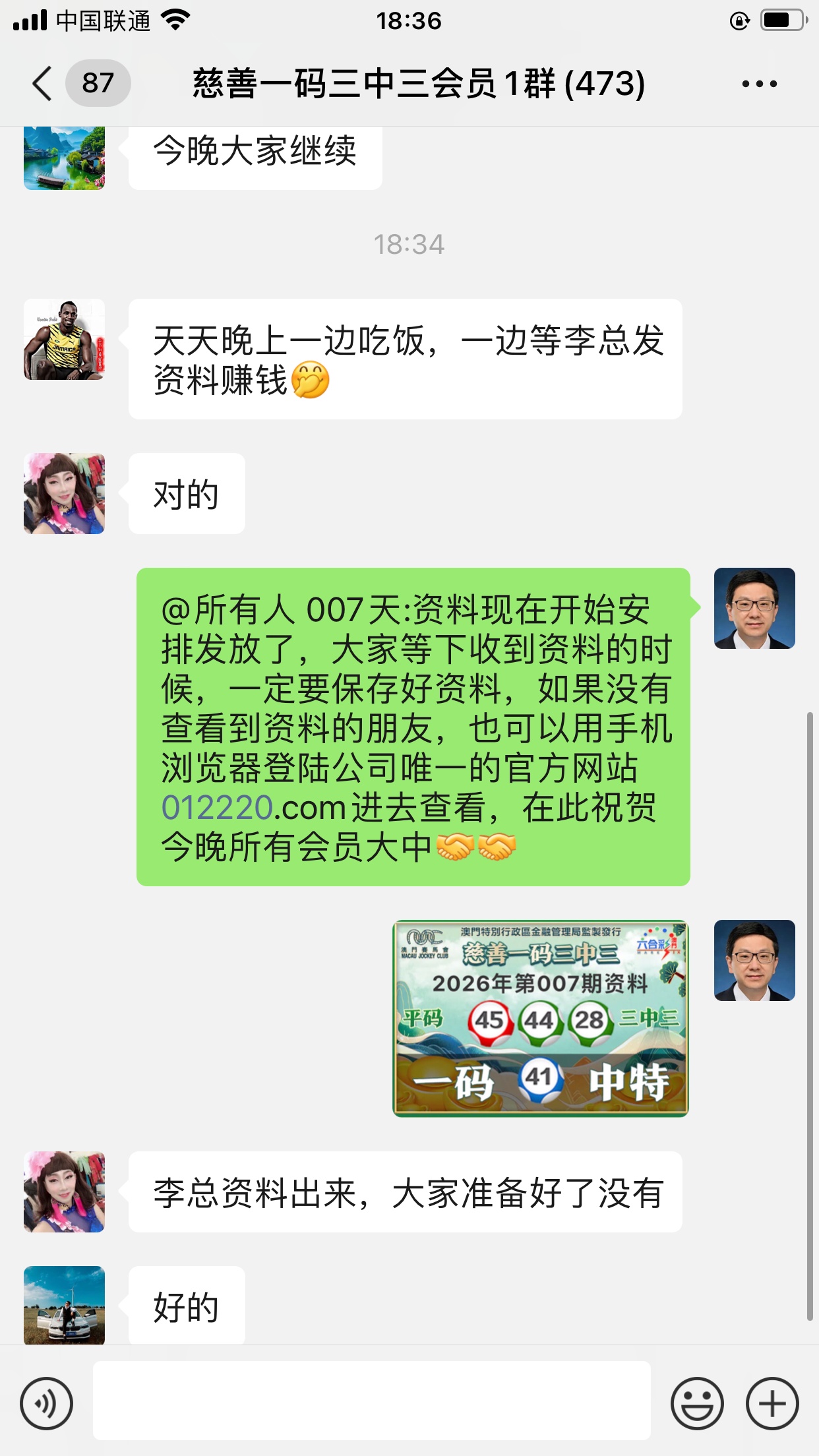Tap avatar beside the green @所有人 message
Image resolution: width=819 pixels, height=1456 pixels.
click(x=754, y=608)
